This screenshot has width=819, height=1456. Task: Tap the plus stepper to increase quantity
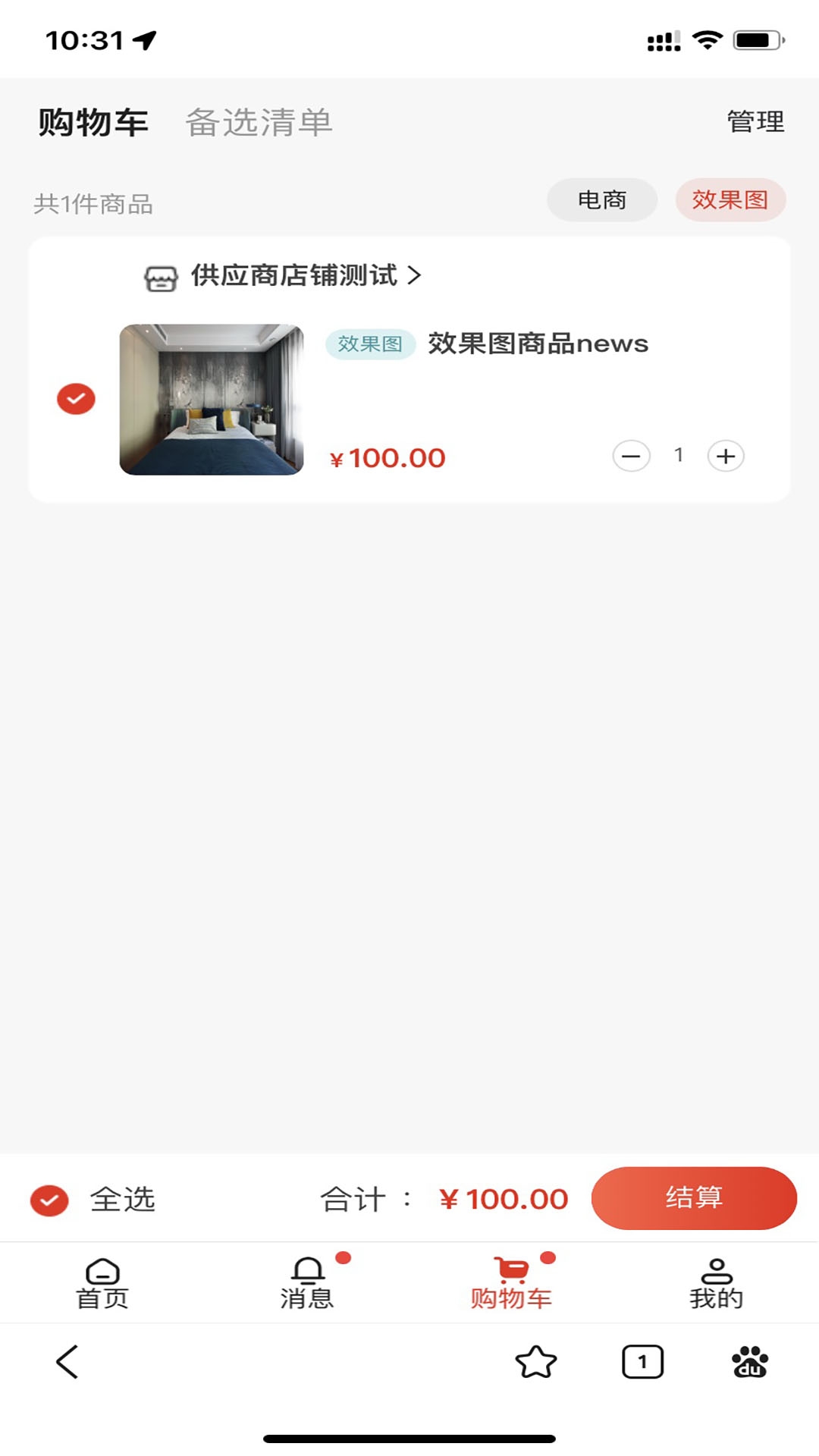tap(725, 455)
